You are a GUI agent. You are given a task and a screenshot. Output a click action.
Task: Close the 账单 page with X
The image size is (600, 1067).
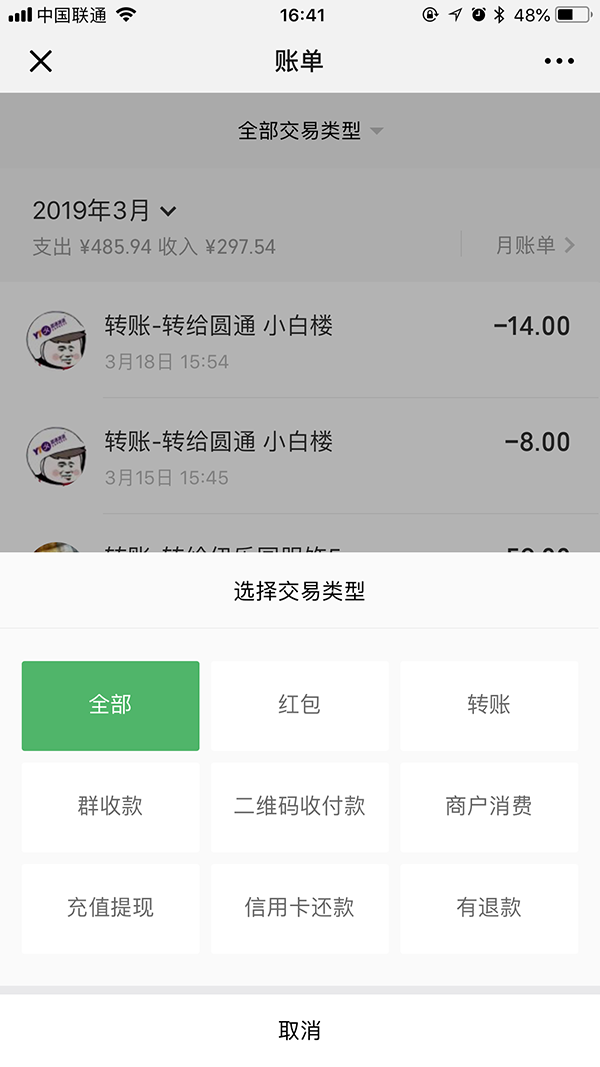(x=40, y=61)
